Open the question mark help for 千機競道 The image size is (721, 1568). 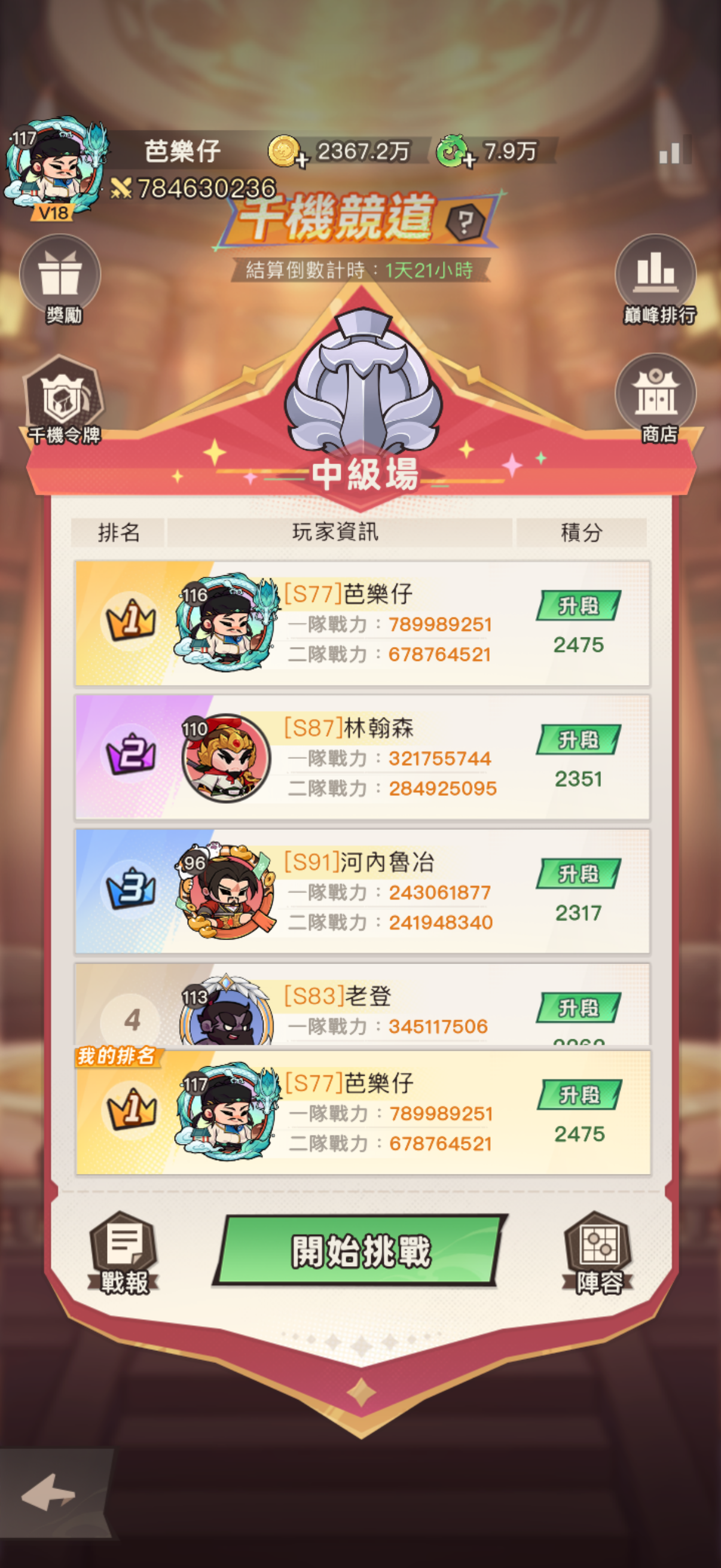(465, 221)
